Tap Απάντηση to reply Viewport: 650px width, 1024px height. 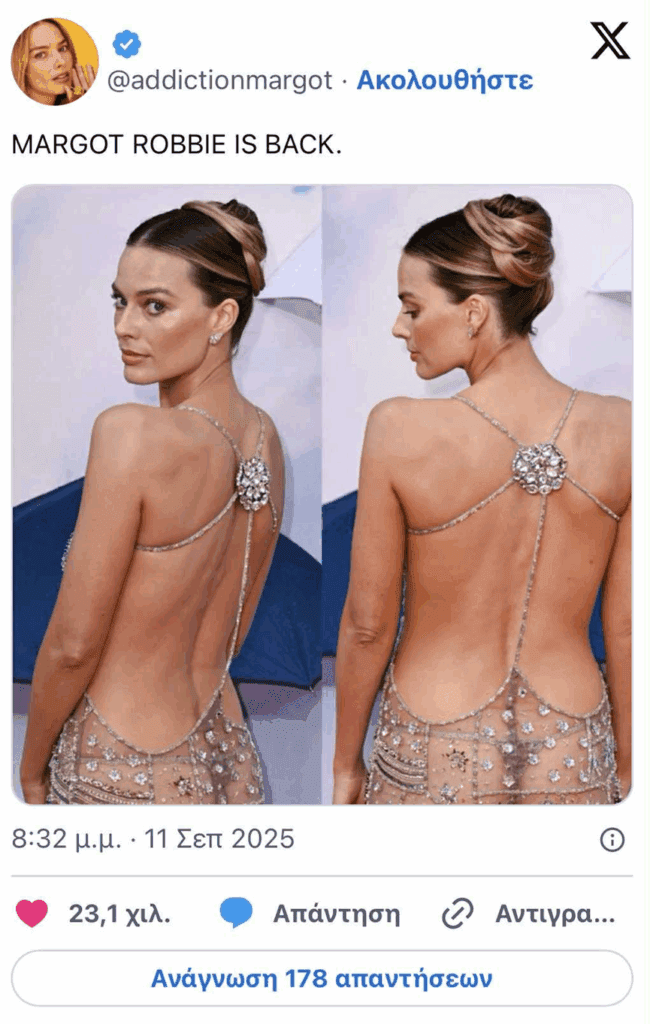click(x=311, y=913)
